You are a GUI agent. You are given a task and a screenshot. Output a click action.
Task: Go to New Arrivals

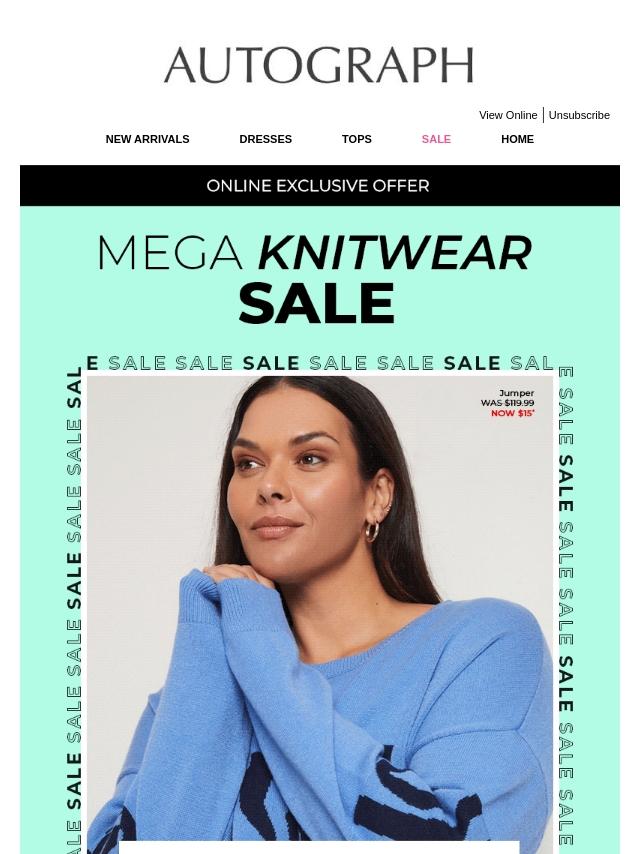point(147,139)
